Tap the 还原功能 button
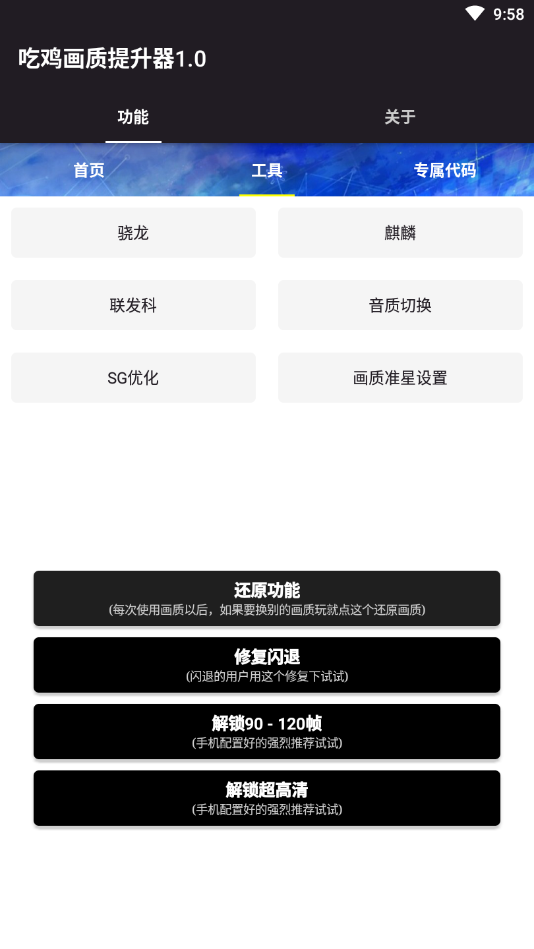 [267, 598]
